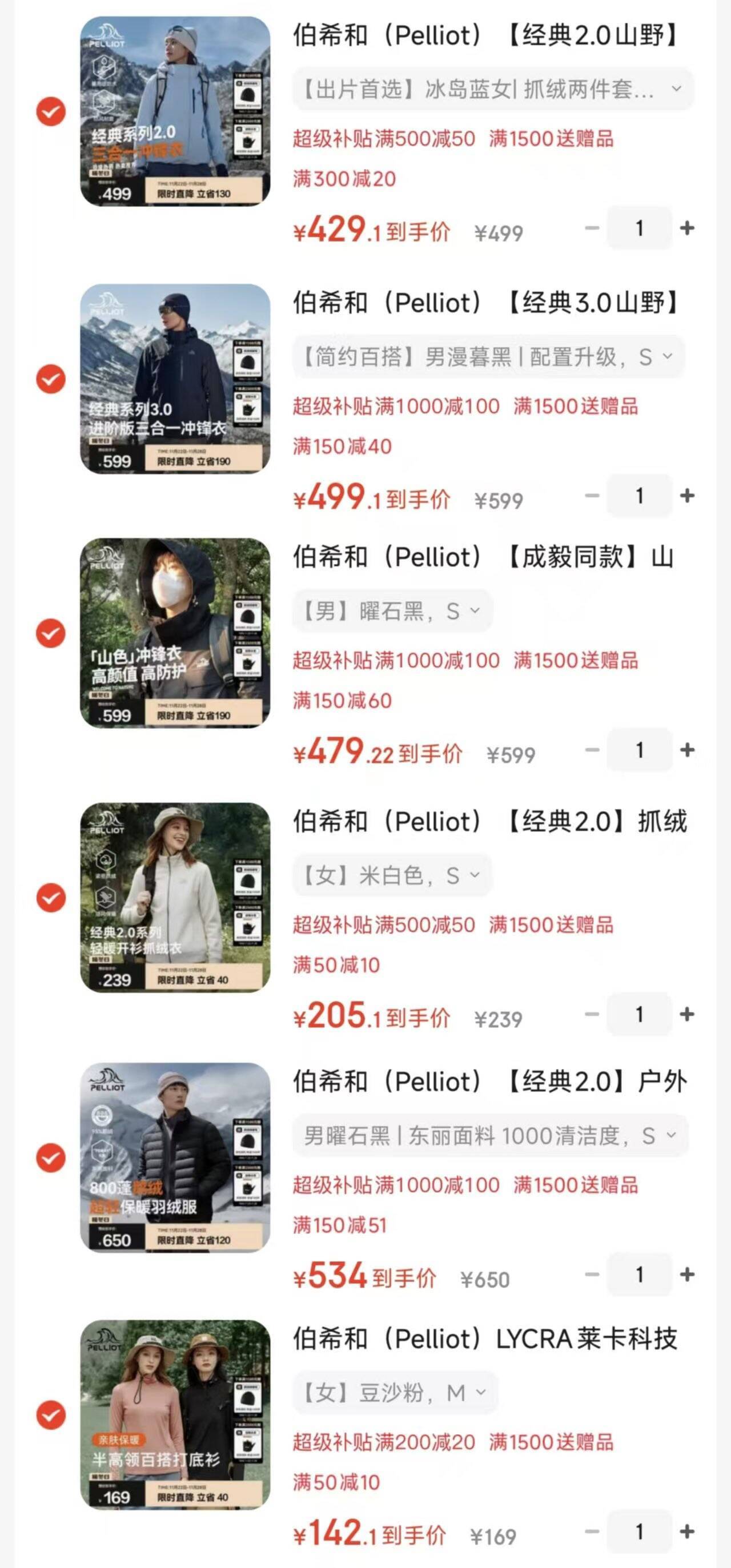
Task: Increase quantity of the ¥499.1 jacket
Action: coord(687,496)
